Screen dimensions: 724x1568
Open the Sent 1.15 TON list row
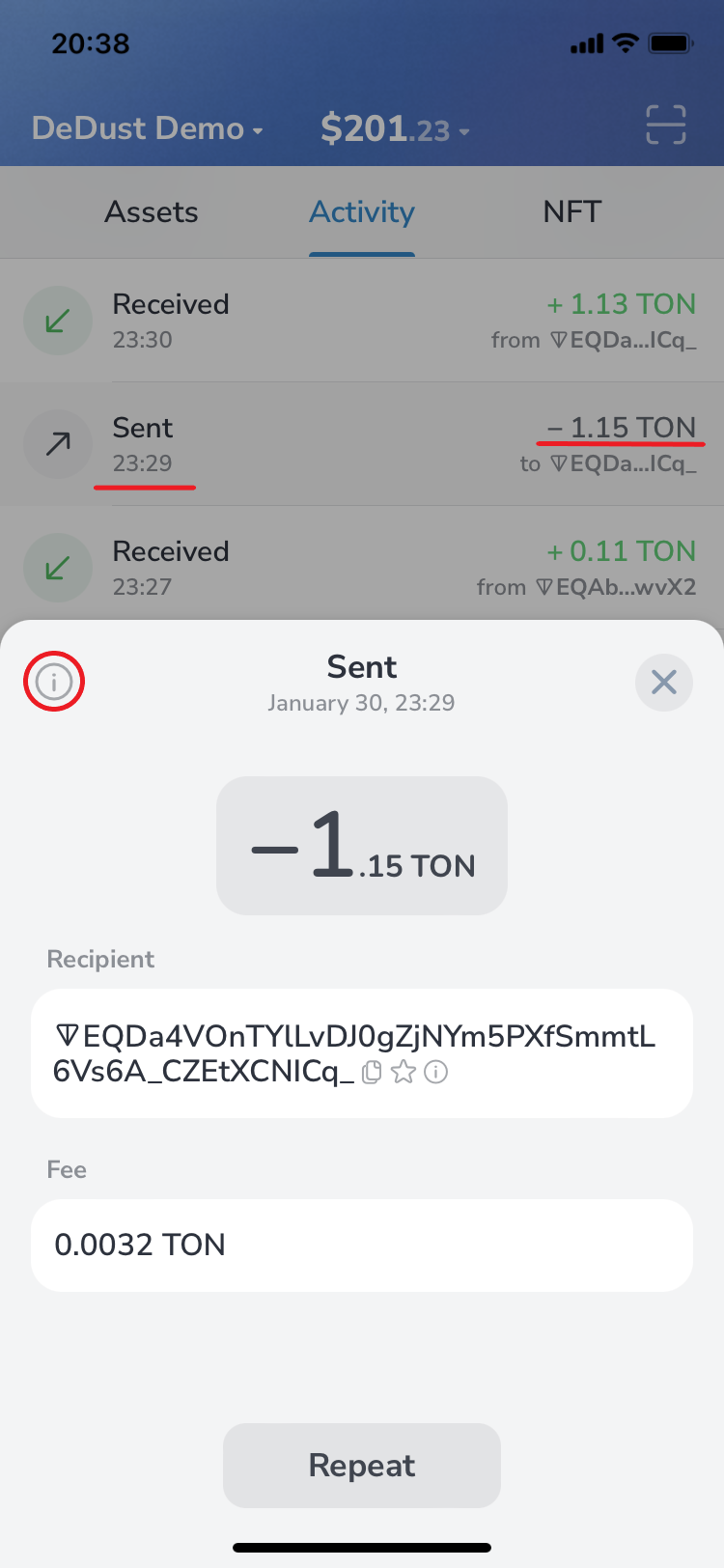pyautogui.click(x=362, y=444)
